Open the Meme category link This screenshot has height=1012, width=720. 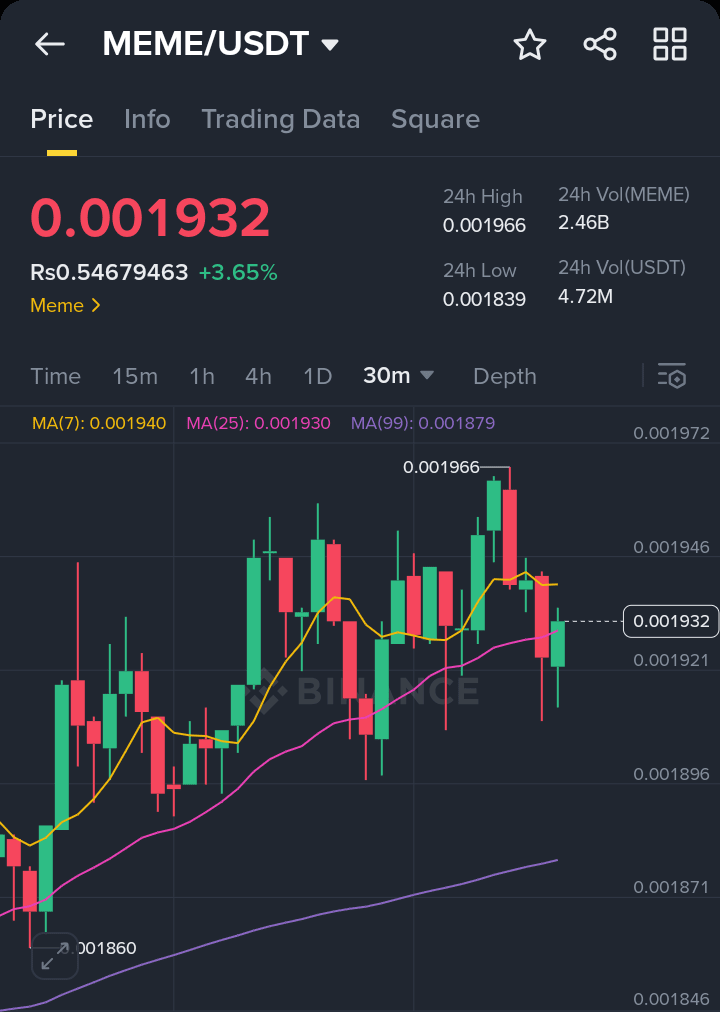(66, 305)
